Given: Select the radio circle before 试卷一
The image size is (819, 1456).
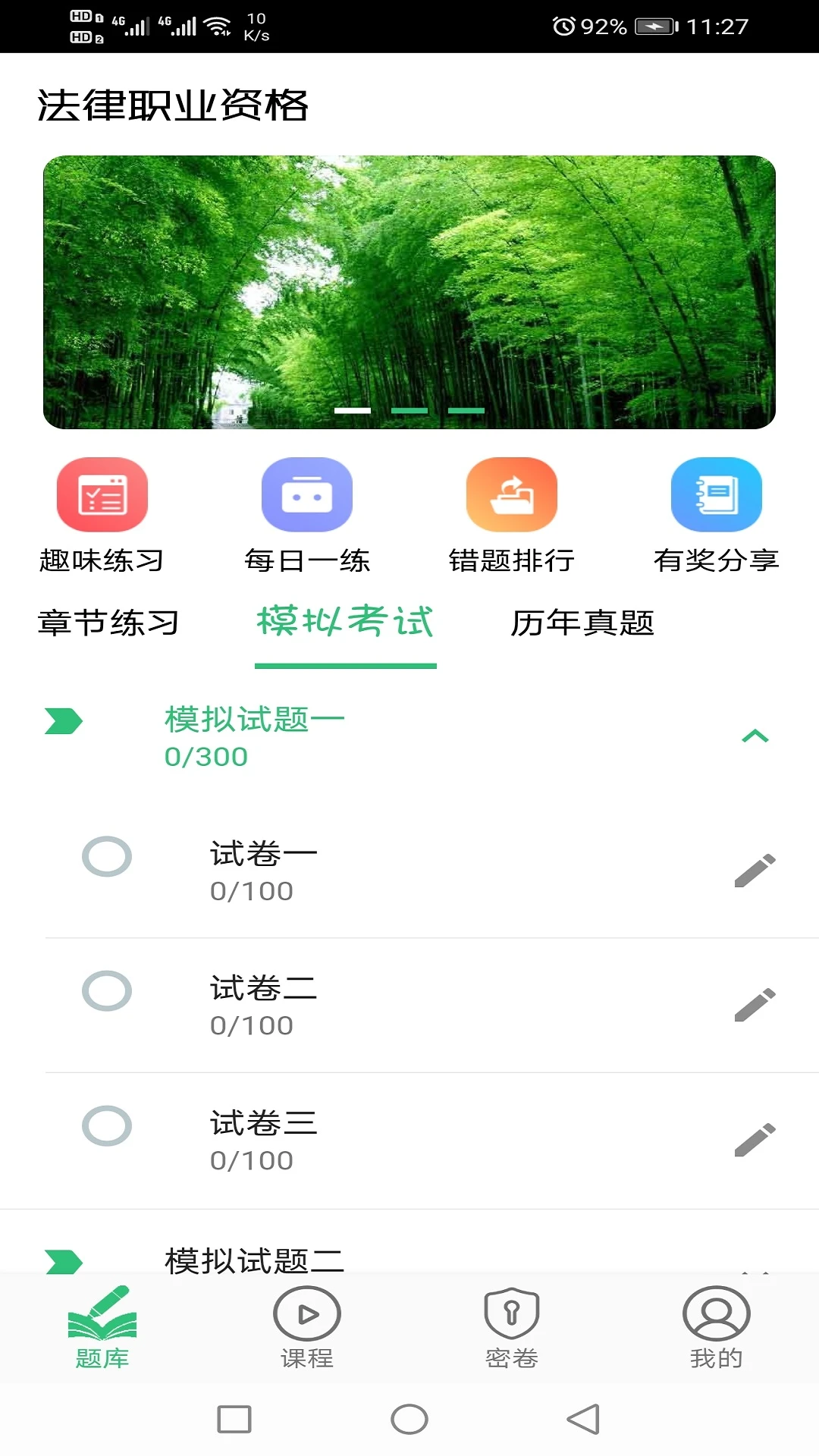Looking at the screenshot, I should (x=108, y=858).
